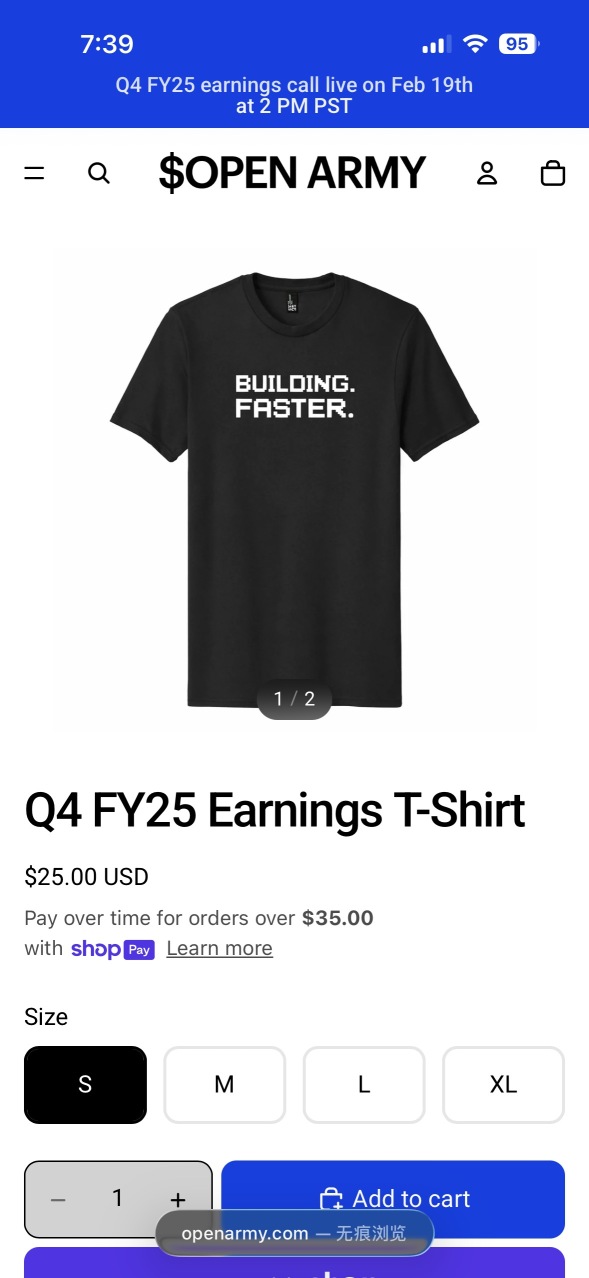Follow the Shop Pay Learn more link

[219, 948]
